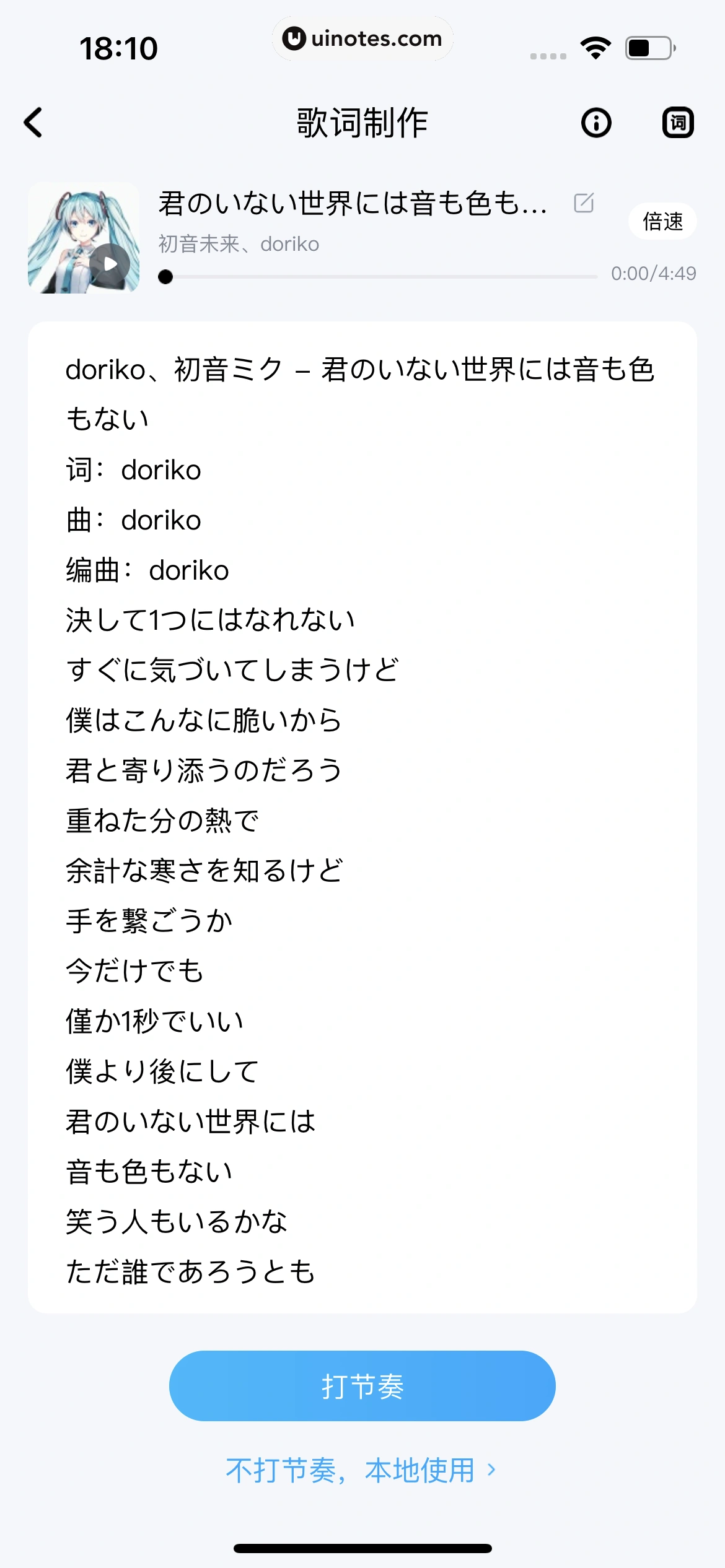Choose 不打节奏，本地使用 link
The width and height of the screenshot is (725, 1568).
pos(361,1470)
